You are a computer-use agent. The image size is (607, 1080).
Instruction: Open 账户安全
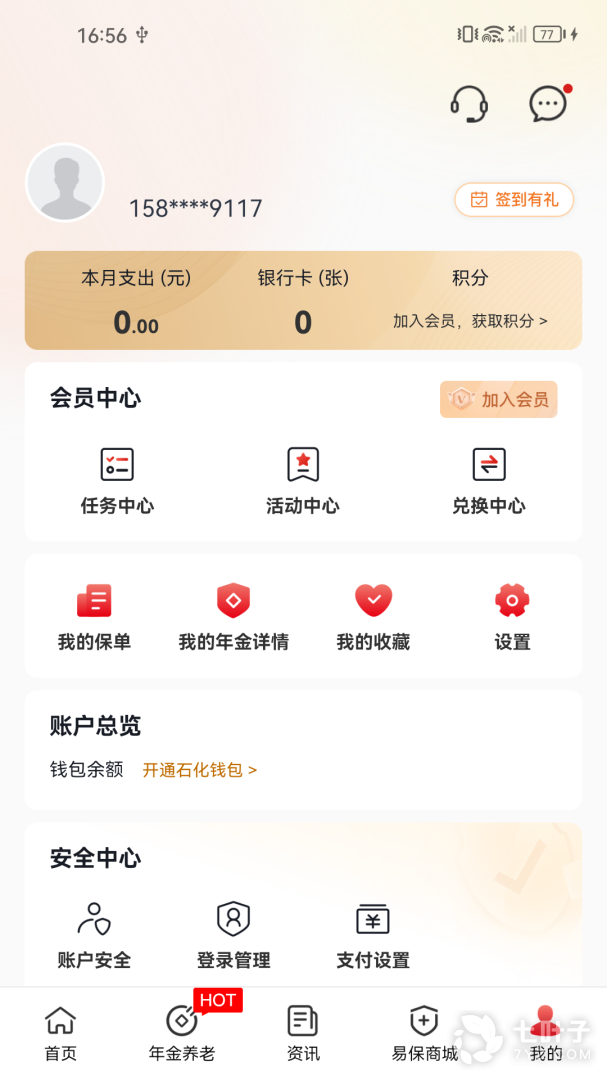[x=94, y=934]
